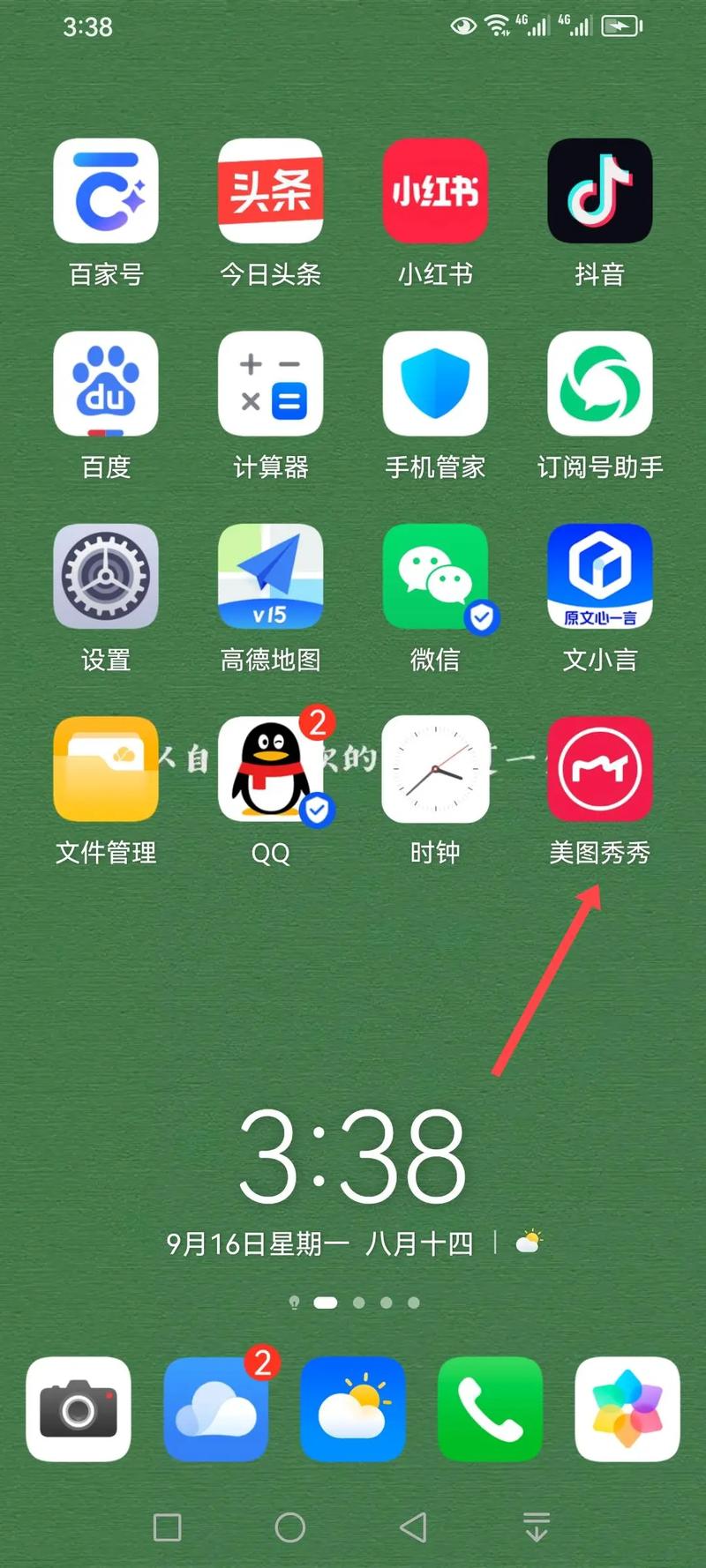706x1568 pixels.
Task: Tap the recent apps square button
Action: tap(167, 1527)
